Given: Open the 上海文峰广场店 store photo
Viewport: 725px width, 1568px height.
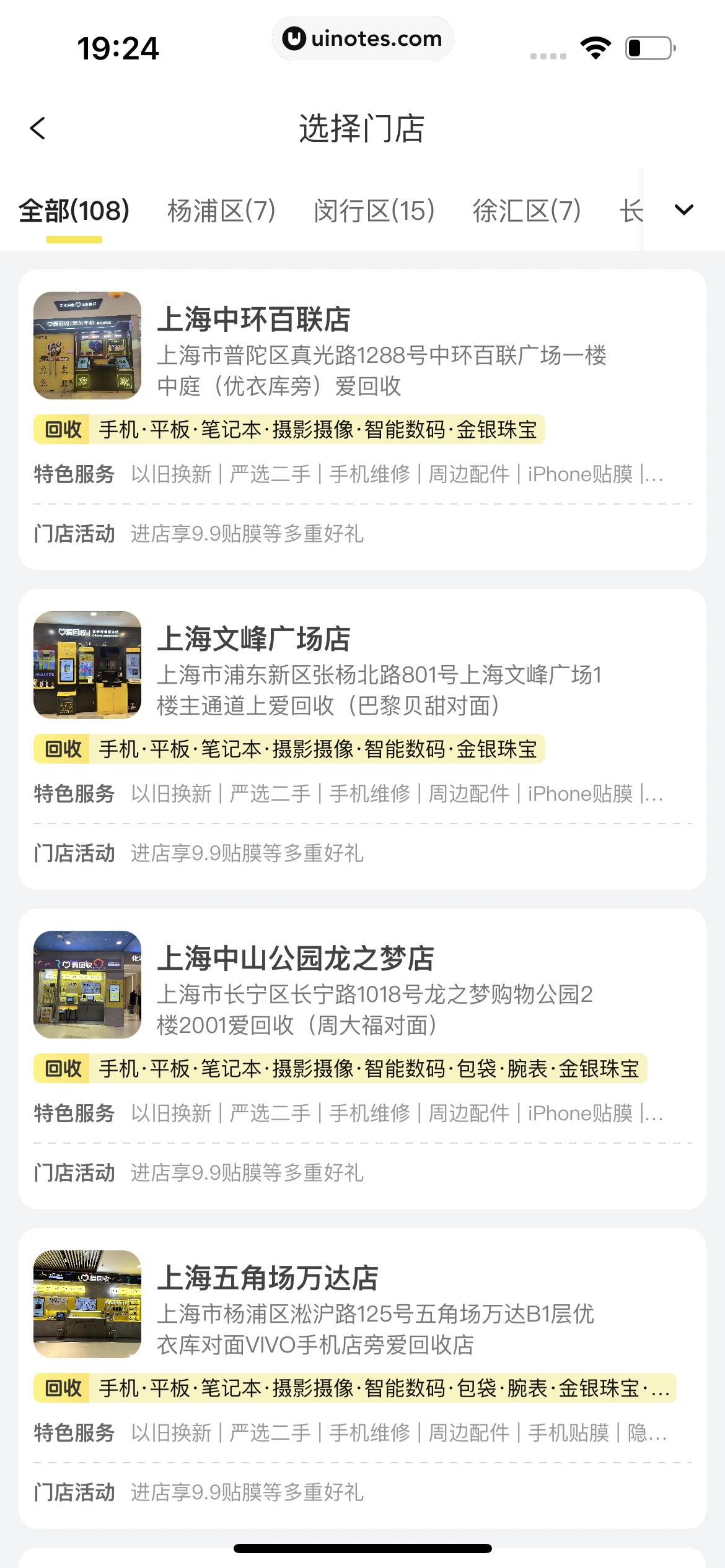Looking at the screenshot, I should pos(87,665).
